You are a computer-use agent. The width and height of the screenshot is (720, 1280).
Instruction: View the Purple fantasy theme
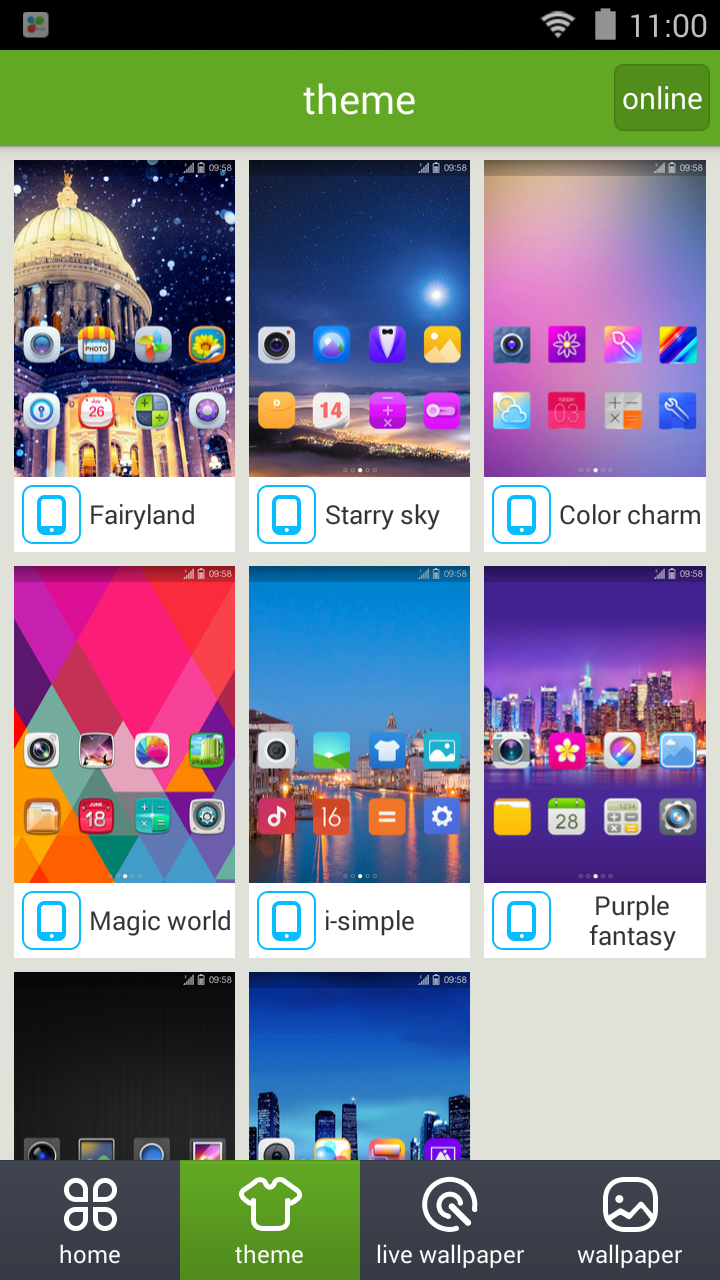click(595, 762)
